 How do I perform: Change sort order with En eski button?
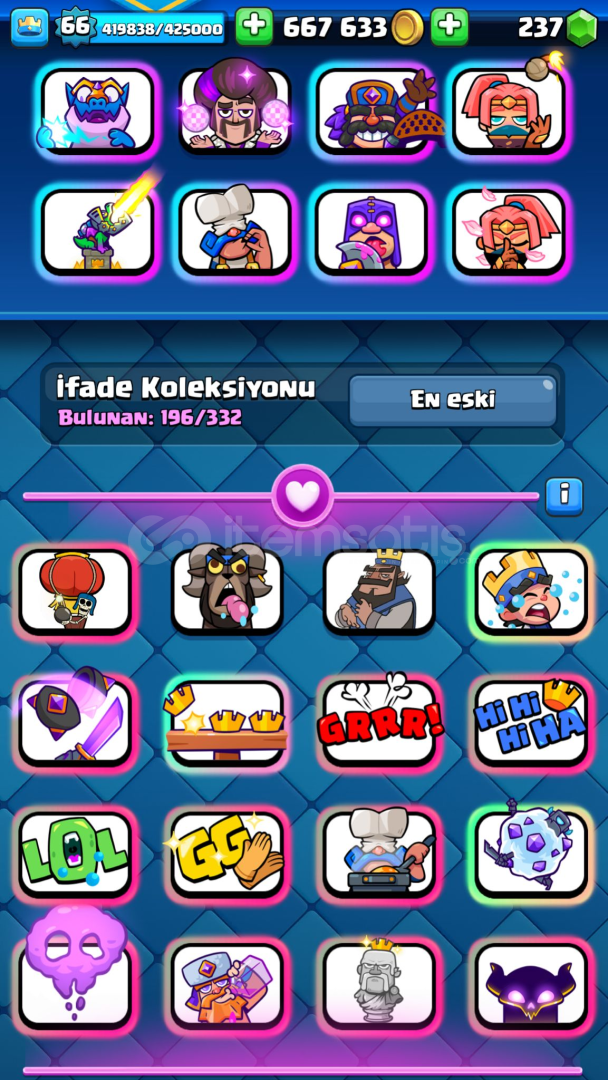click(x=452, y=400)
